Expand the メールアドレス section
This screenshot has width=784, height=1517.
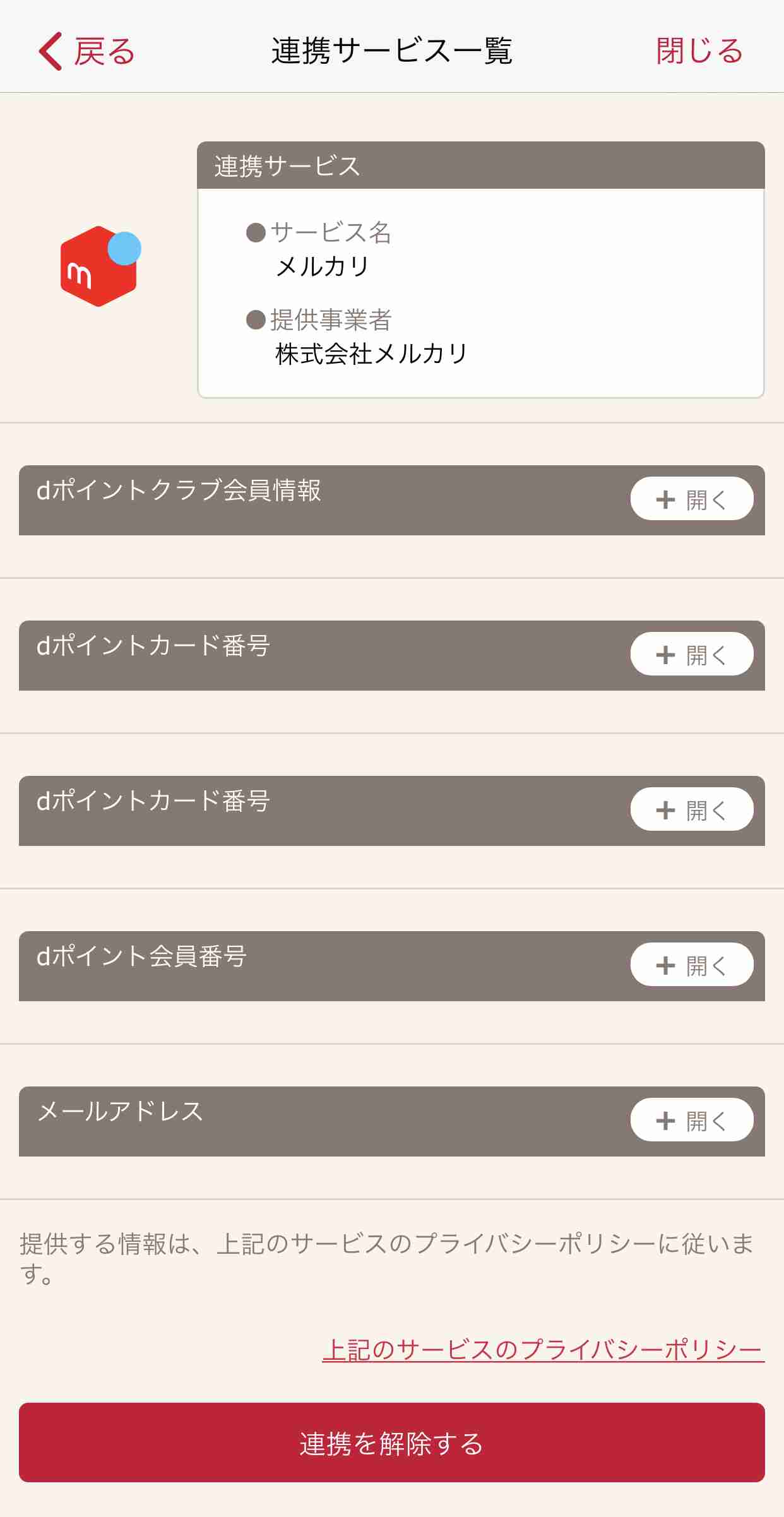click(692, 1120)
